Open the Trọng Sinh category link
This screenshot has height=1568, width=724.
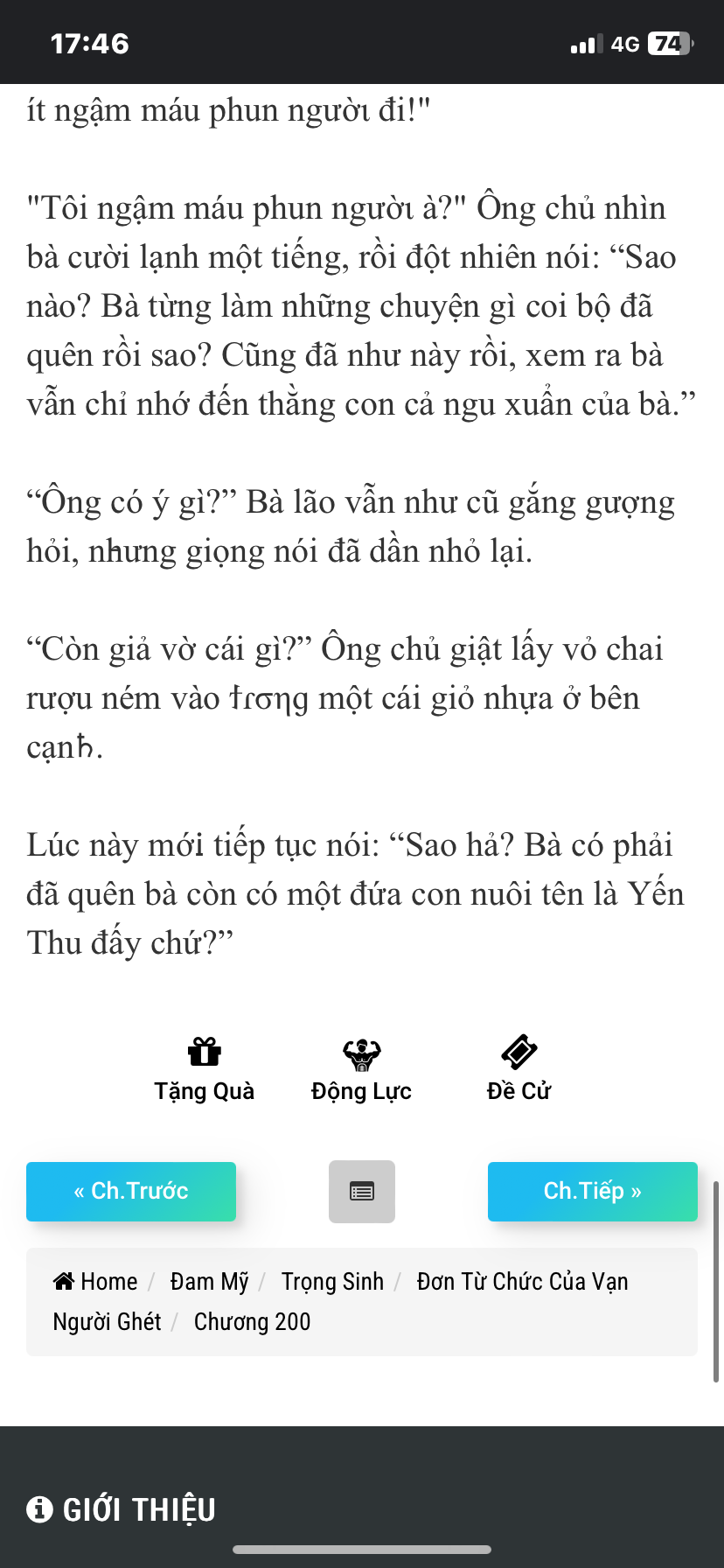point(332,1282)
